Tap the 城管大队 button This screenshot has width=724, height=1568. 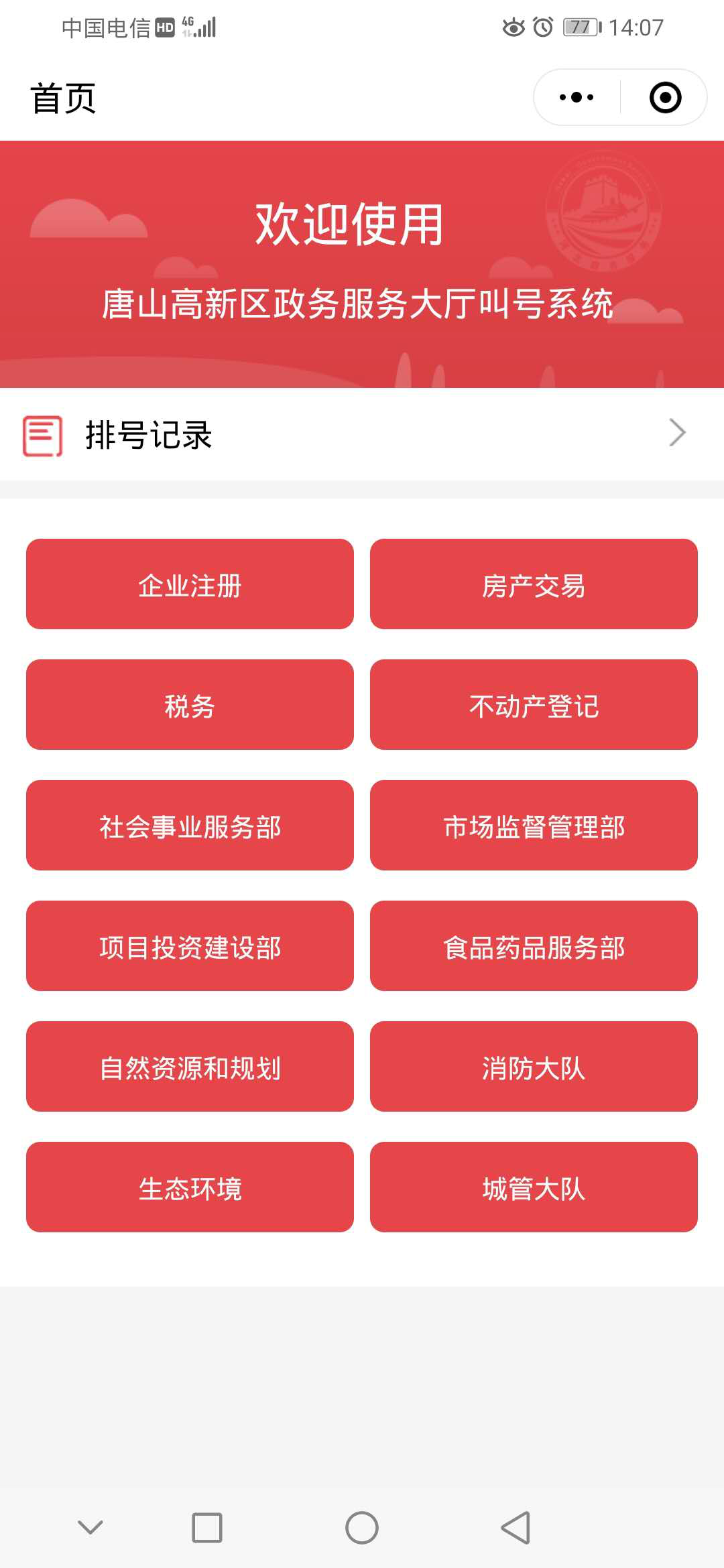pos(534,1187)
